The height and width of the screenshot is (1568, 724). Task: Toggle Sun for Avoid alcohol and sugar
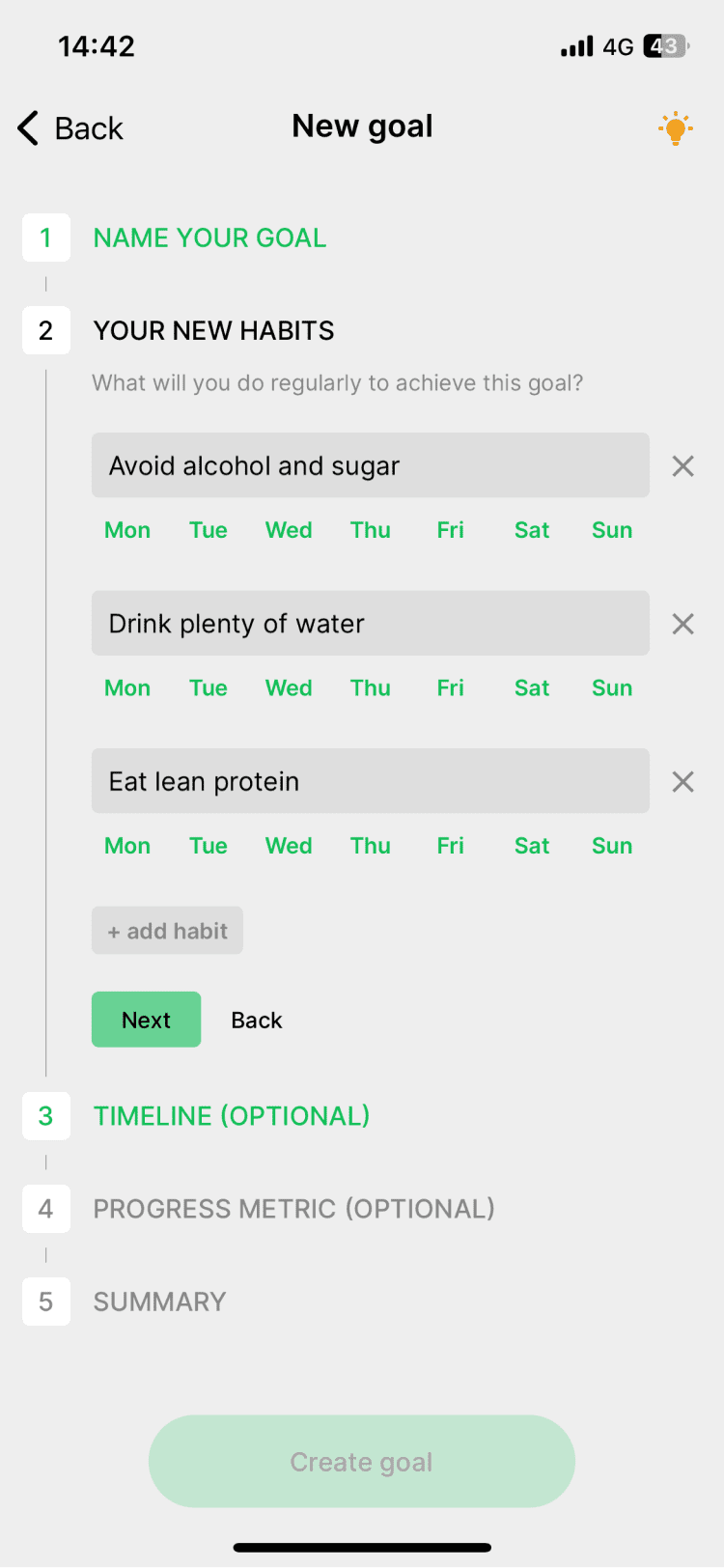tap(612, 530)
